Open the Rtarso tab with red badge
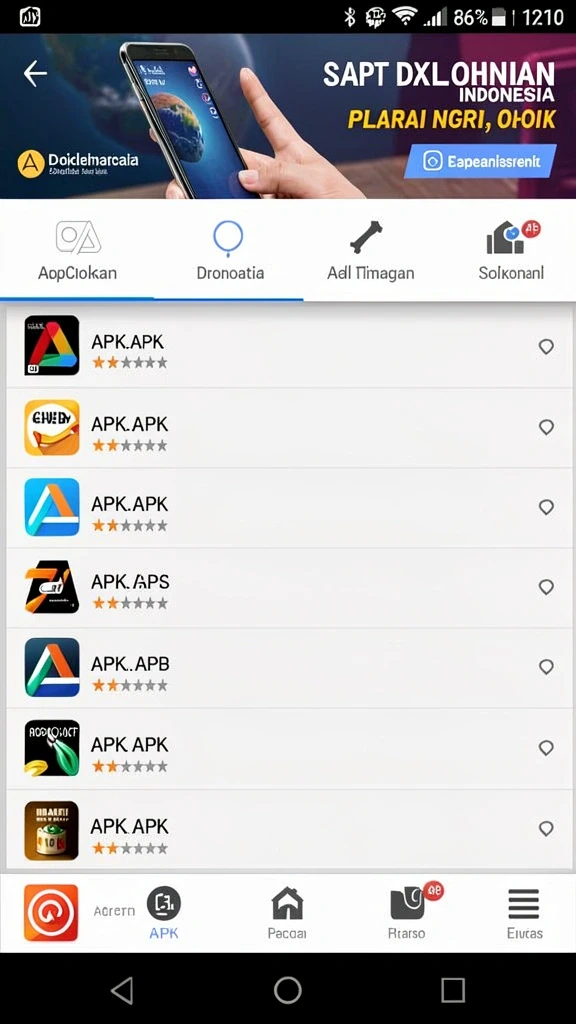Viewport: 576px width, 1024px height. point(408,913)
